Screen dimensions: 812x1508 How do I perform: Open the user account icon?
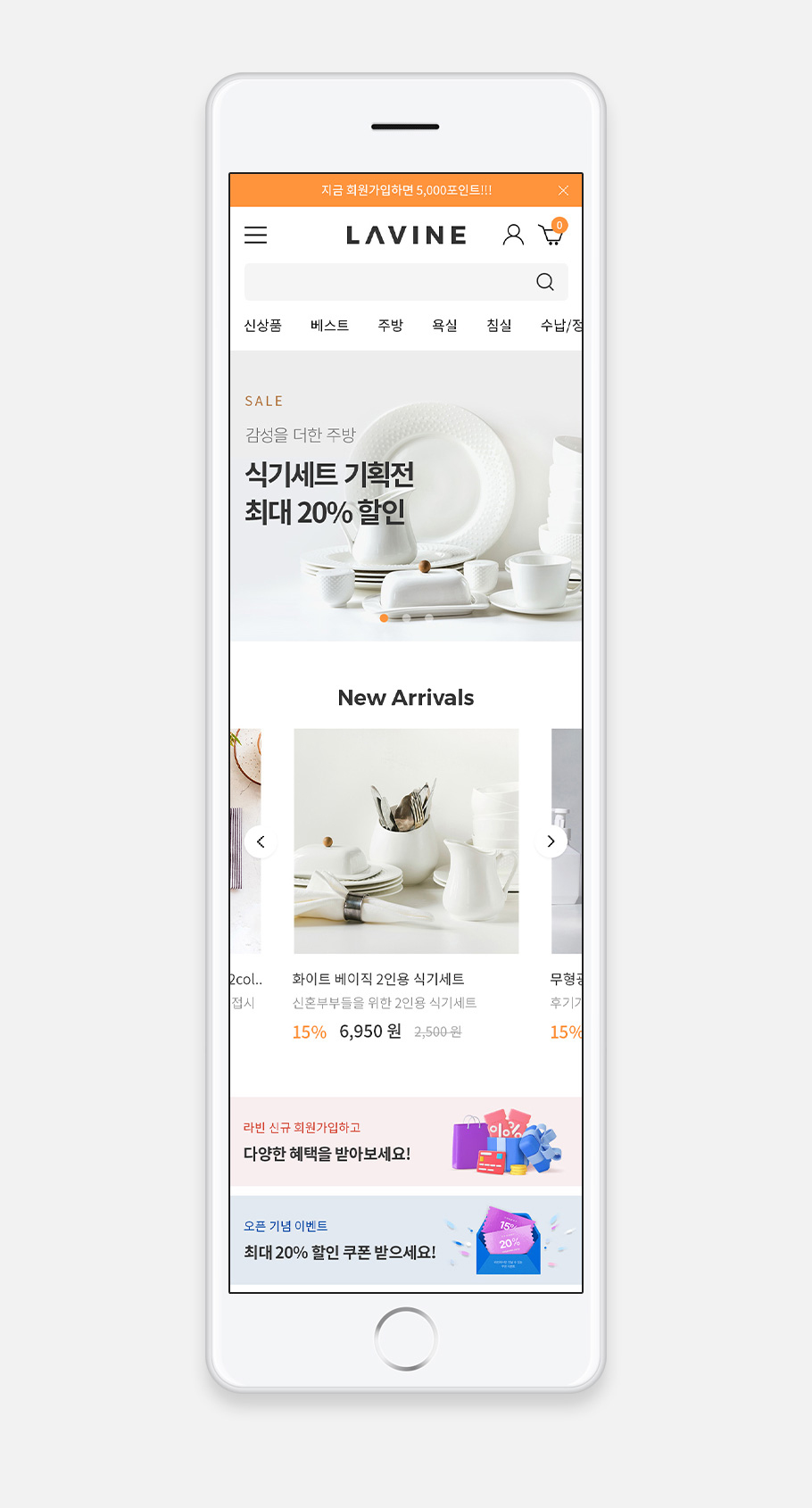tap(513, 235)
